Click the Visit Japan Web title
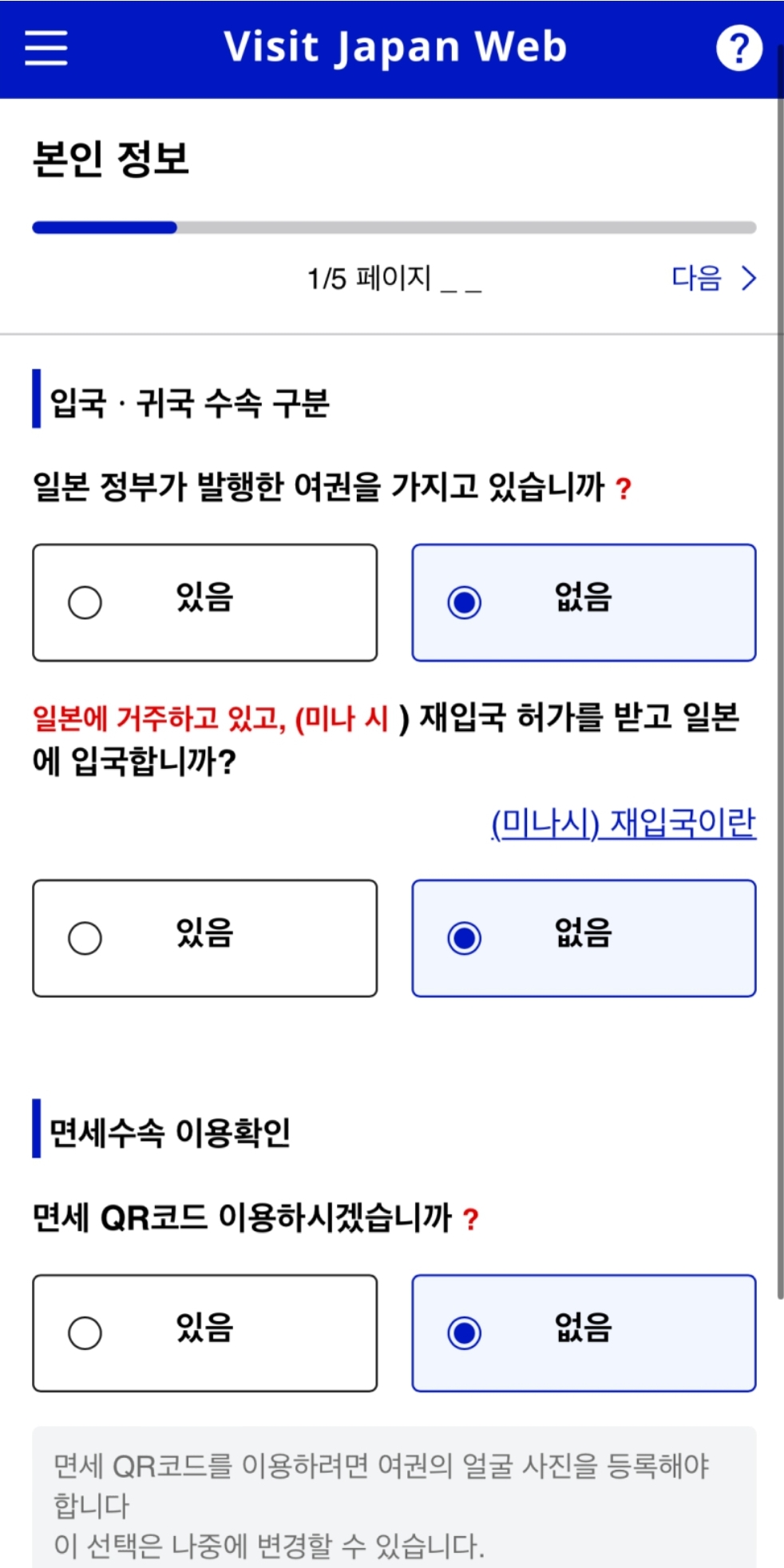 pyautogui.click(x=396, y=48)
